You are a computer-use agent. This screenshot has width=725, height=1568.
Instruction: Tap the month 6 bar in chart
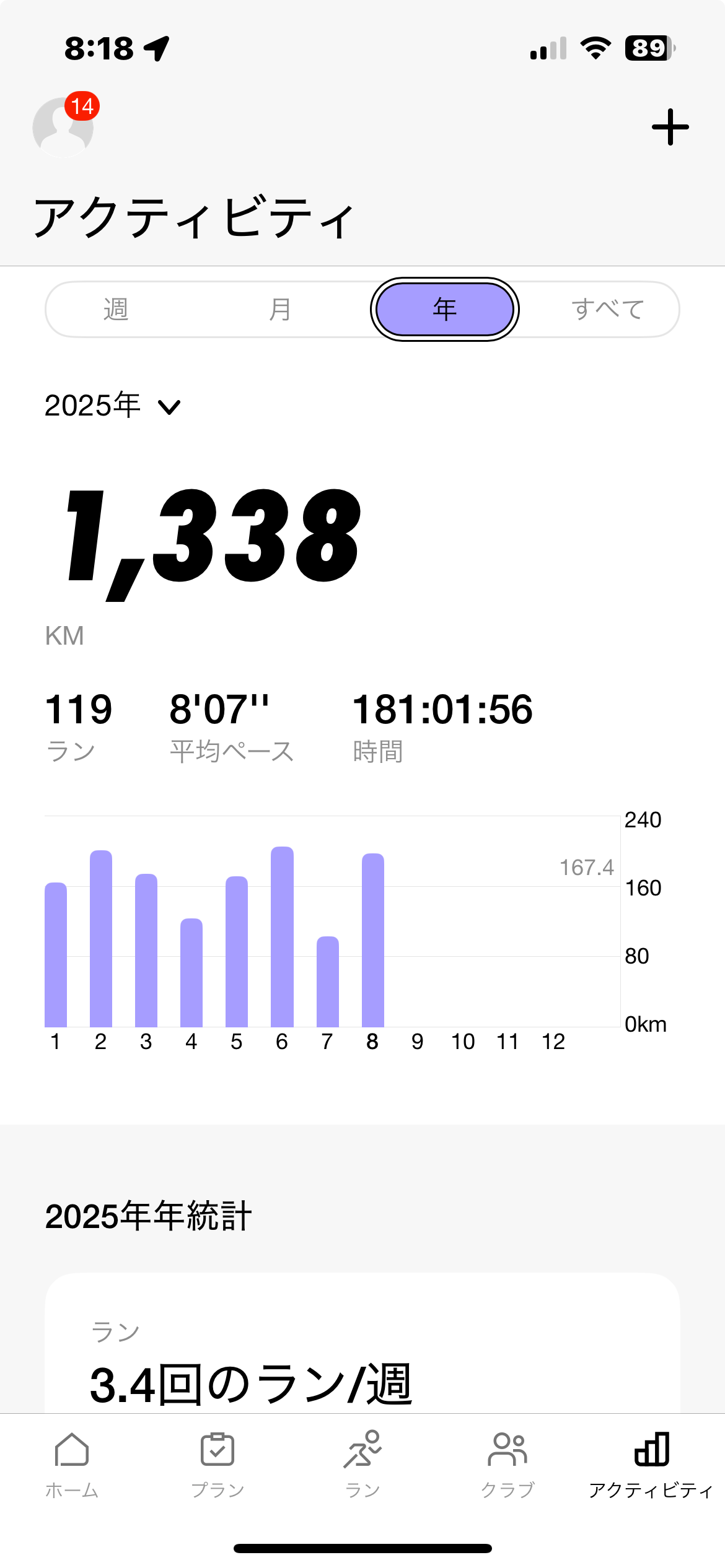click(x=282, y=936)
